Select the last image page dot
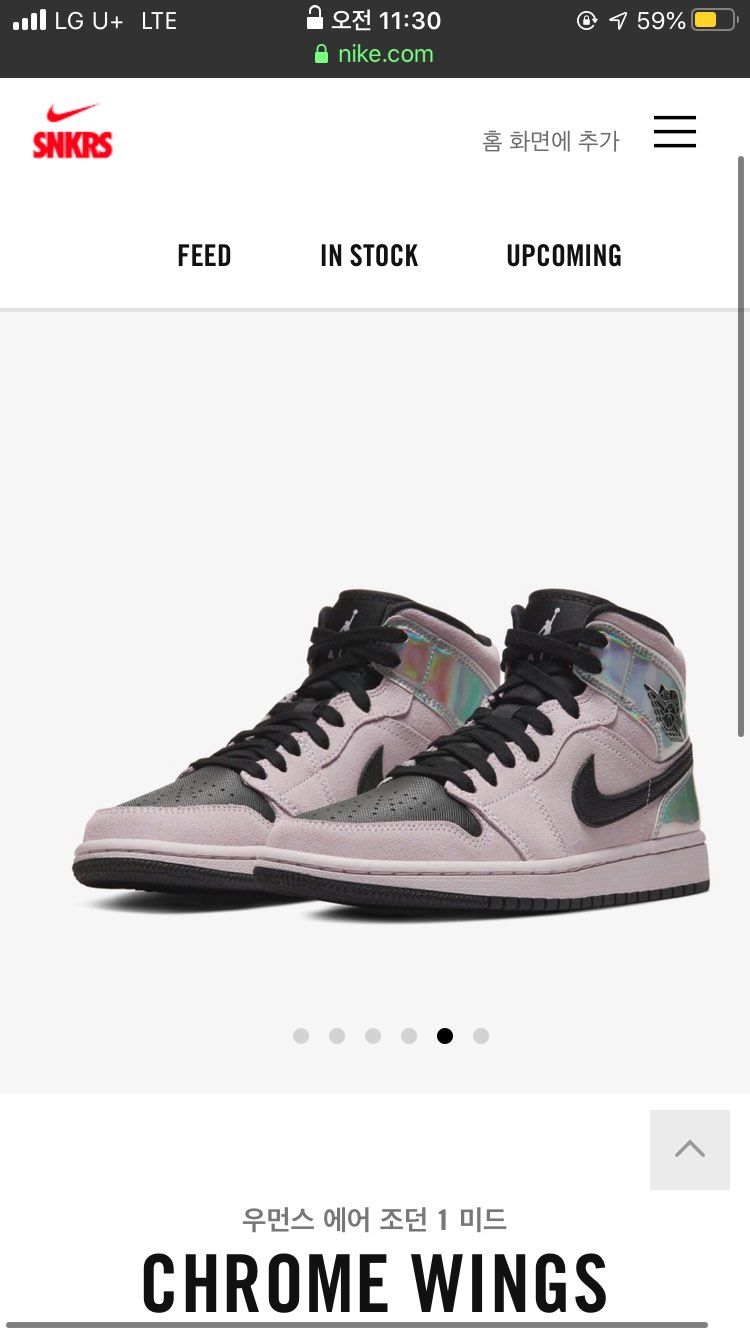750x1334 pixels. [481, 1036]
